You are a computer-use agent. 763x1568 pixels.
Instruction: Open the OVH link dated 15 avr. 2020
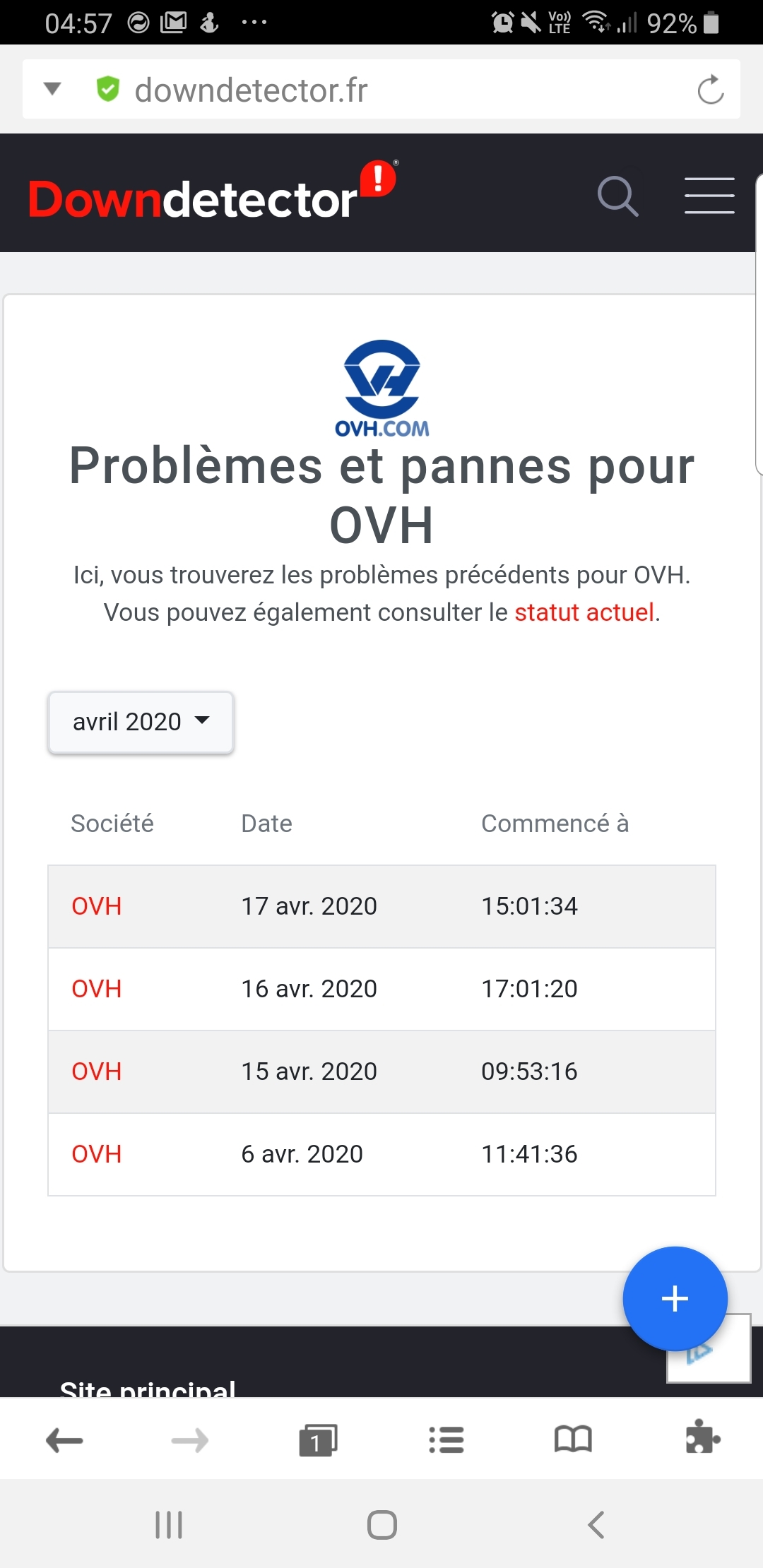click(97, 1071)
